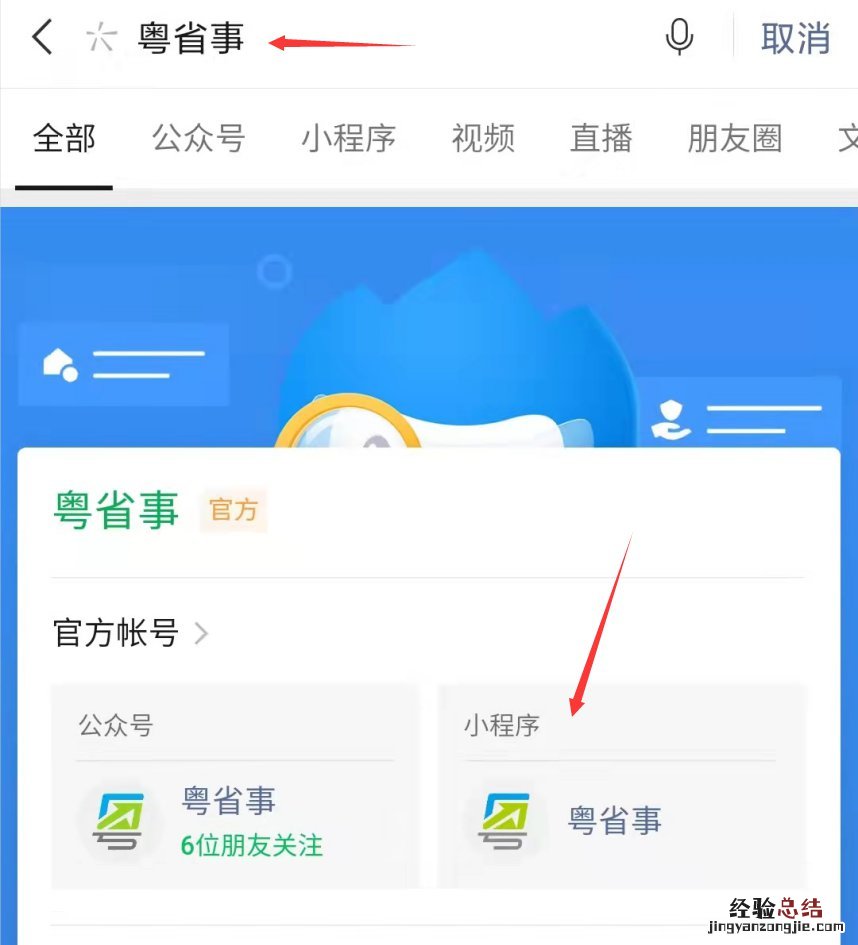The image size is (858, 945).
Task: Select the 全部 tab
Action: click(64, 139)
